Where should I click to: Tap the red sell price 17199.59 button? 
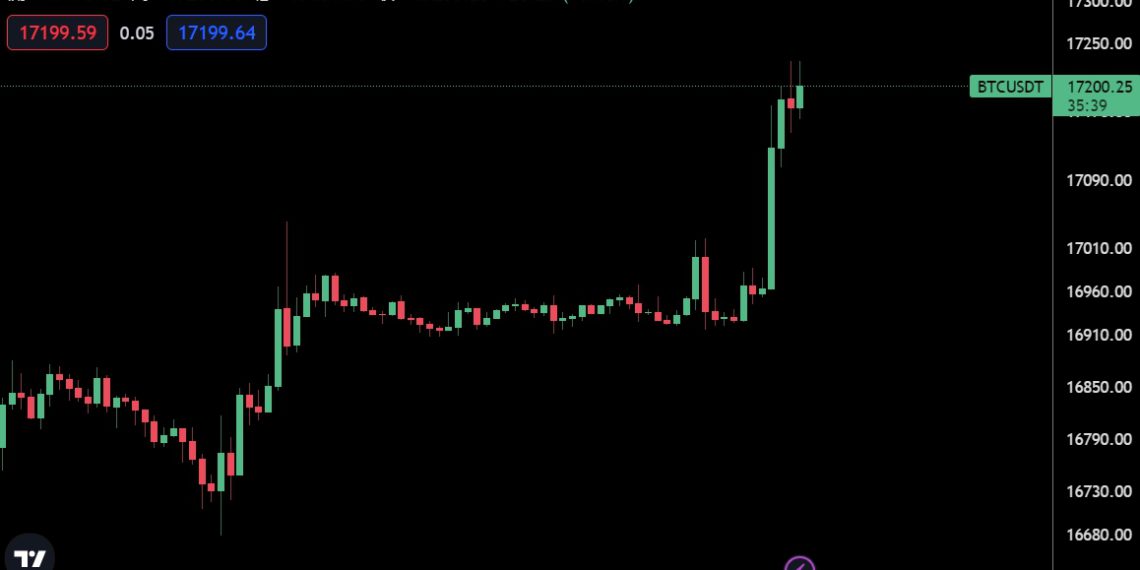57,33
